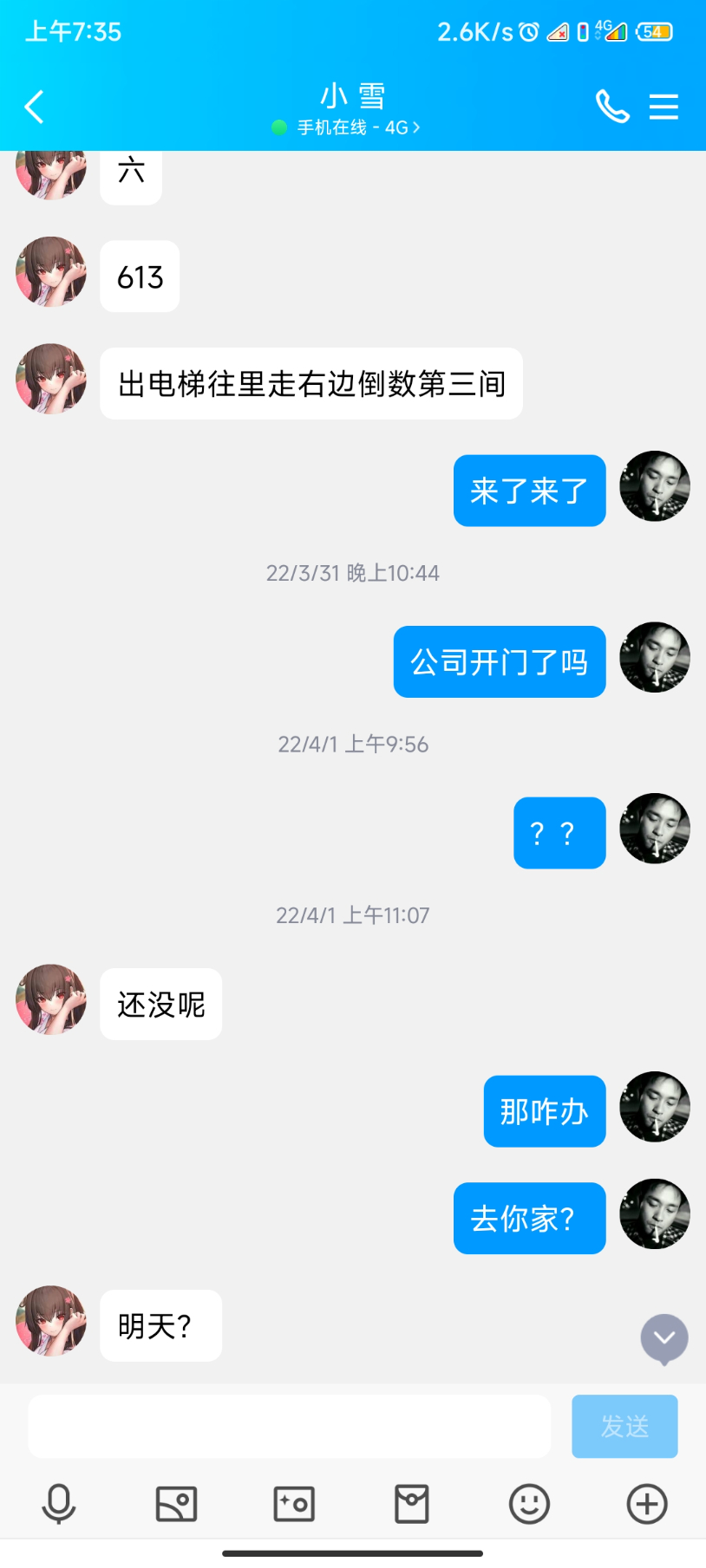The height and width of the screenshot is (1568, 706).
Task: Open my avatar beside 公司开门了吗
Action: click(x=655, y=657)
